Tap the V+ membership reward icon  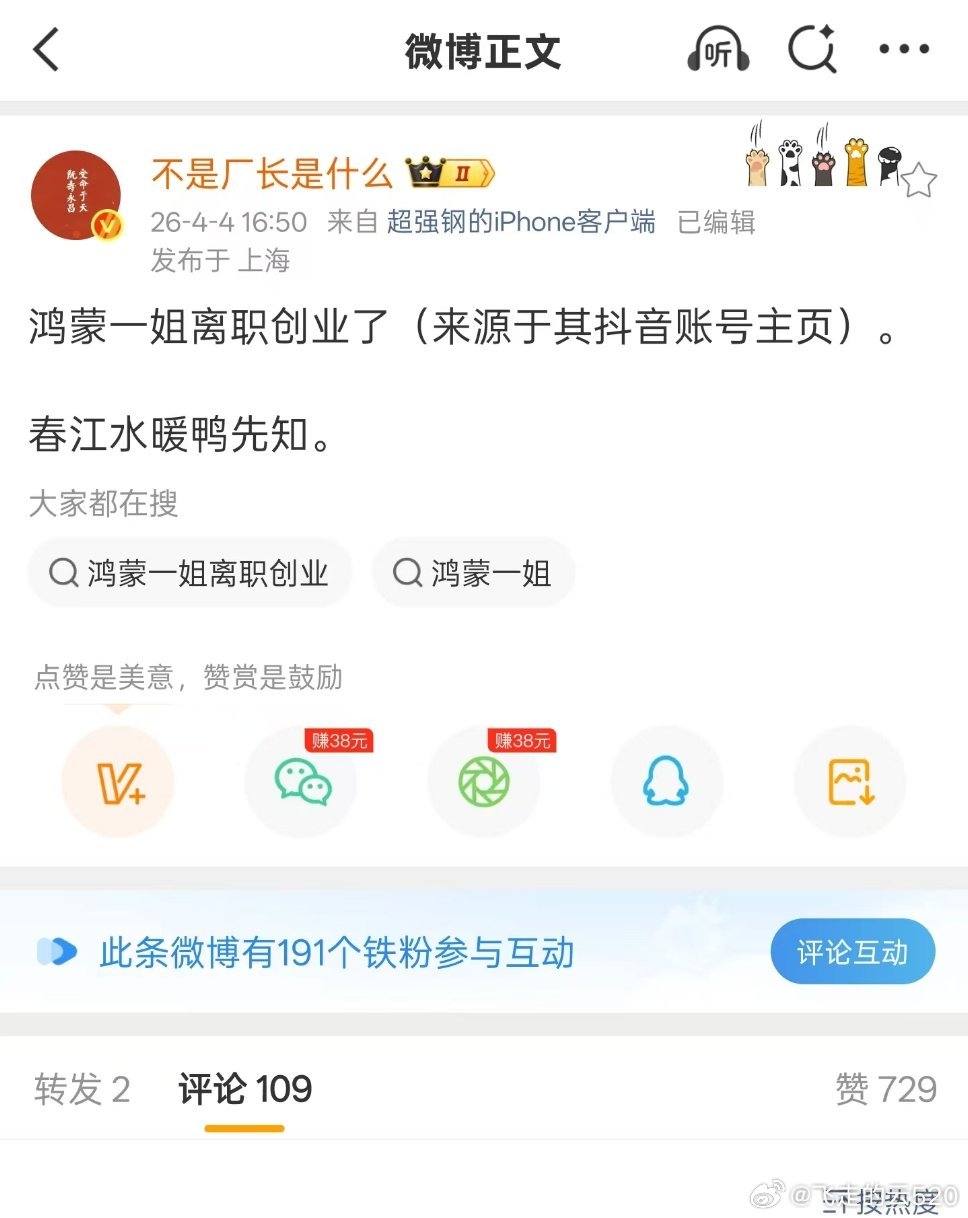tap(118, 783)
